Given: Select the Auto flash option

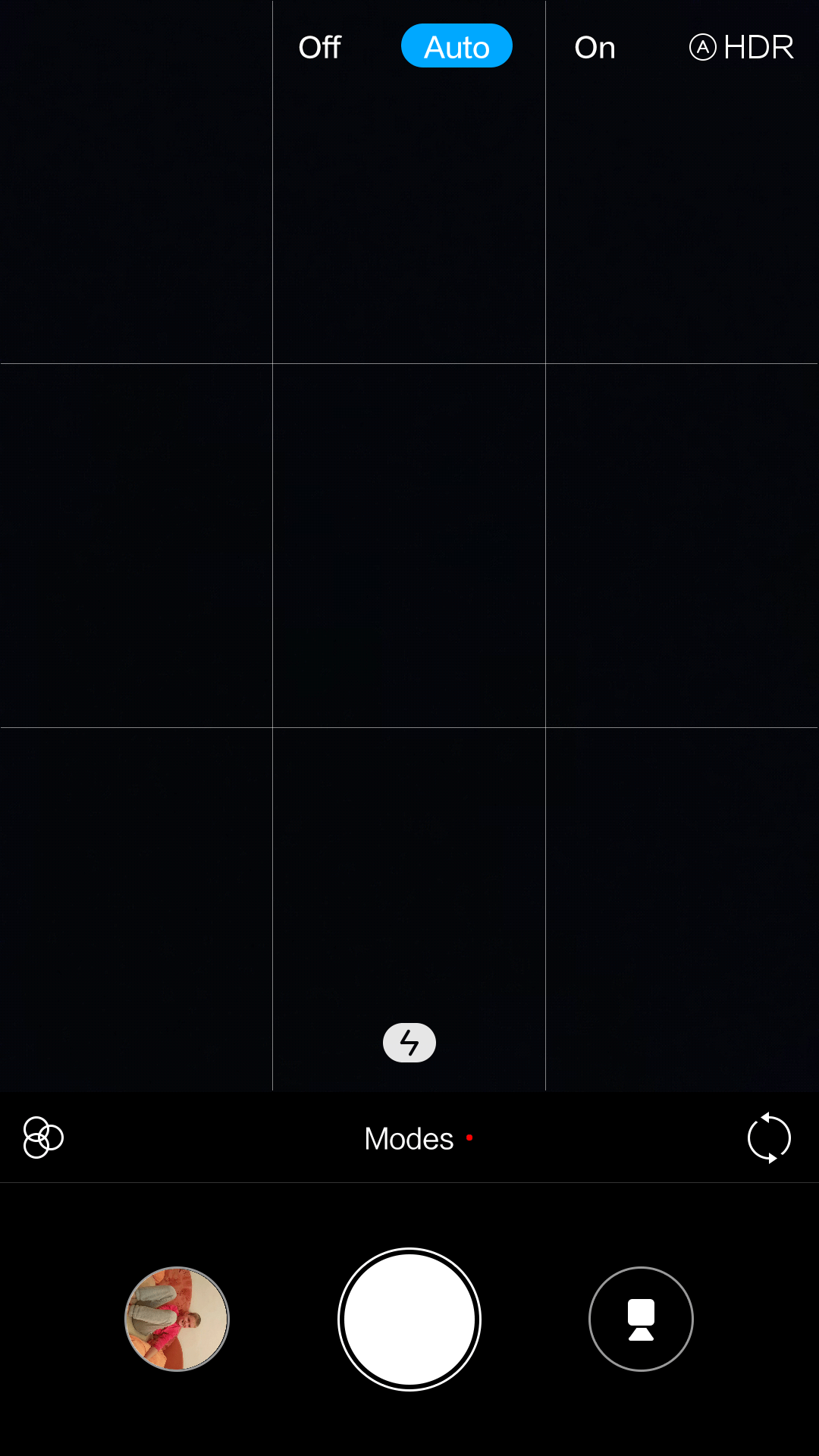Looking at the screenshot, I should click(x=457, y=45).
